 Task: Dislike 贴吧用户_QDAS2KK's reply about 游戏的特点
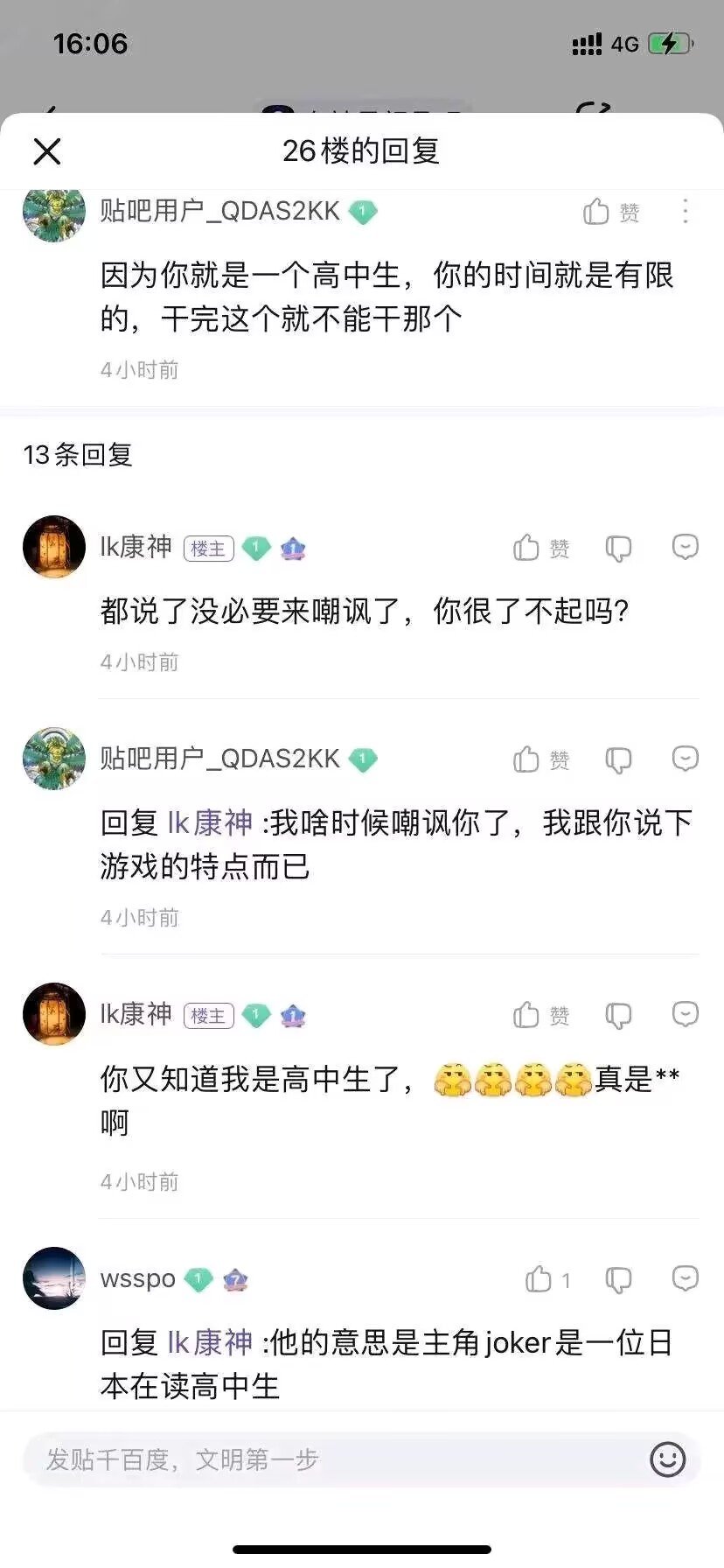click(x=618, y=760)
